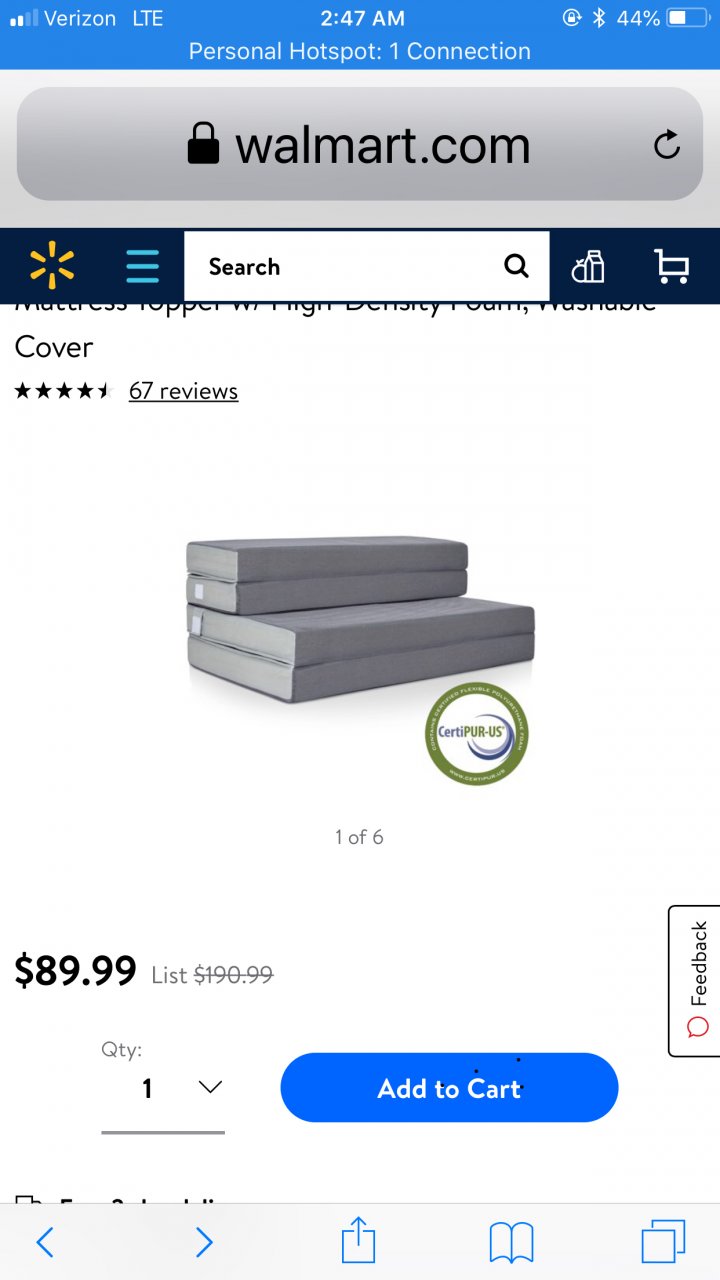Open Safari bookmarks
The width and height of the screenshot is (720, 1280).
click(x=511, y=1242)
